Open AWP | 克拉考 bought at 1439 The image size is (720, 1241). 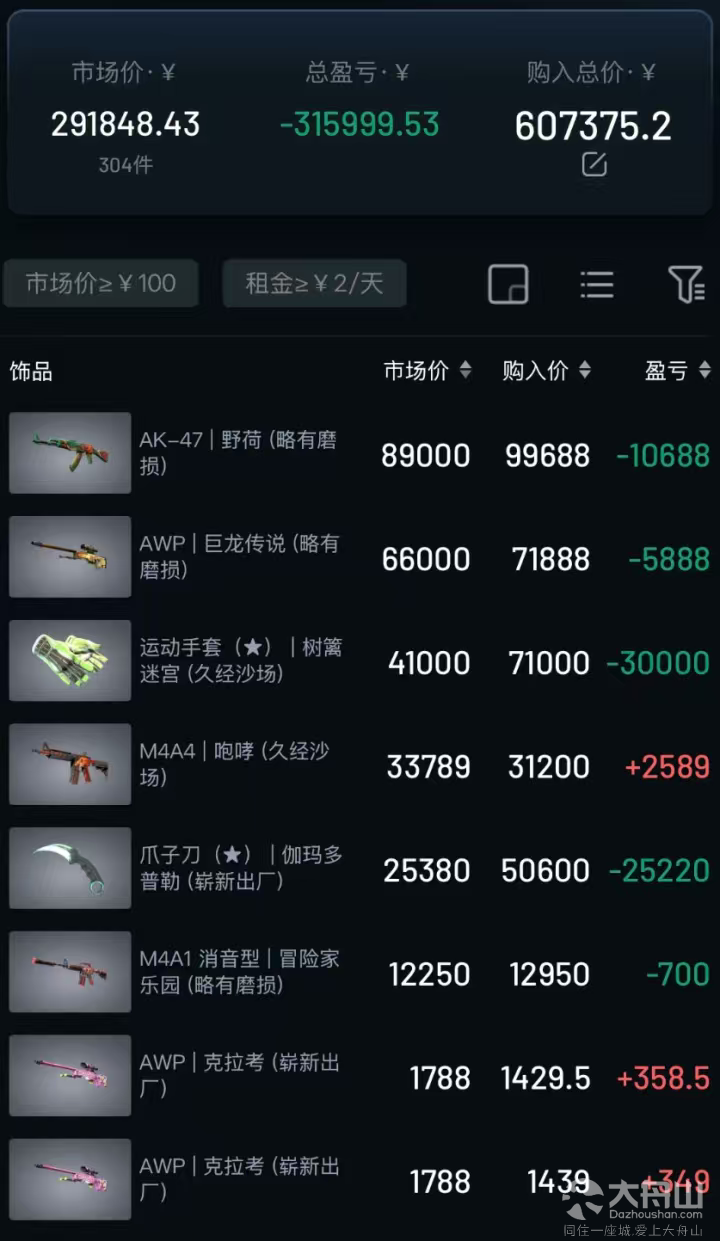click(x=238, y=1180)
